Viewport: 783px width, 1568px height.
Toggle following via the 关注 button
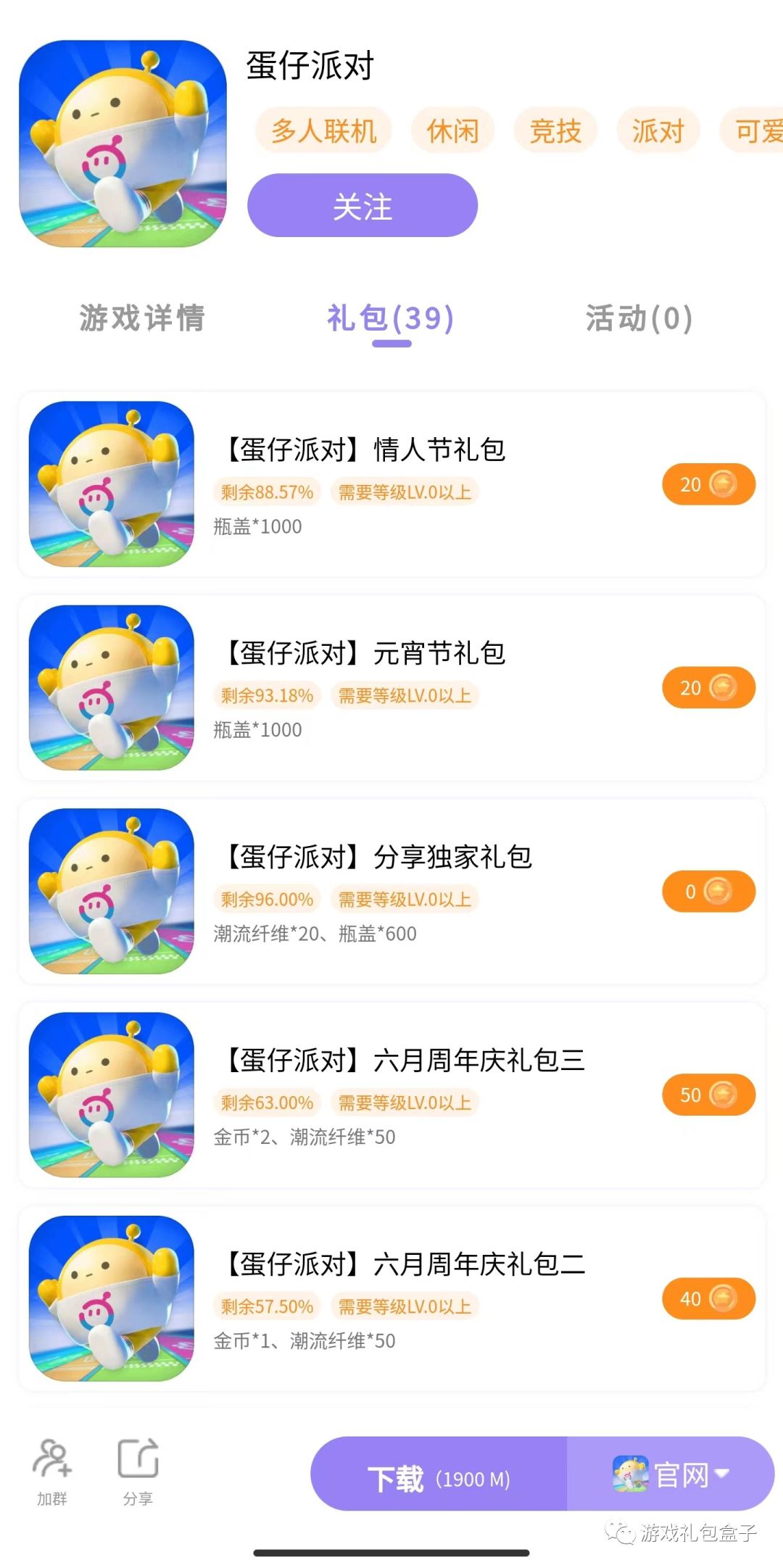pos(361,207)
